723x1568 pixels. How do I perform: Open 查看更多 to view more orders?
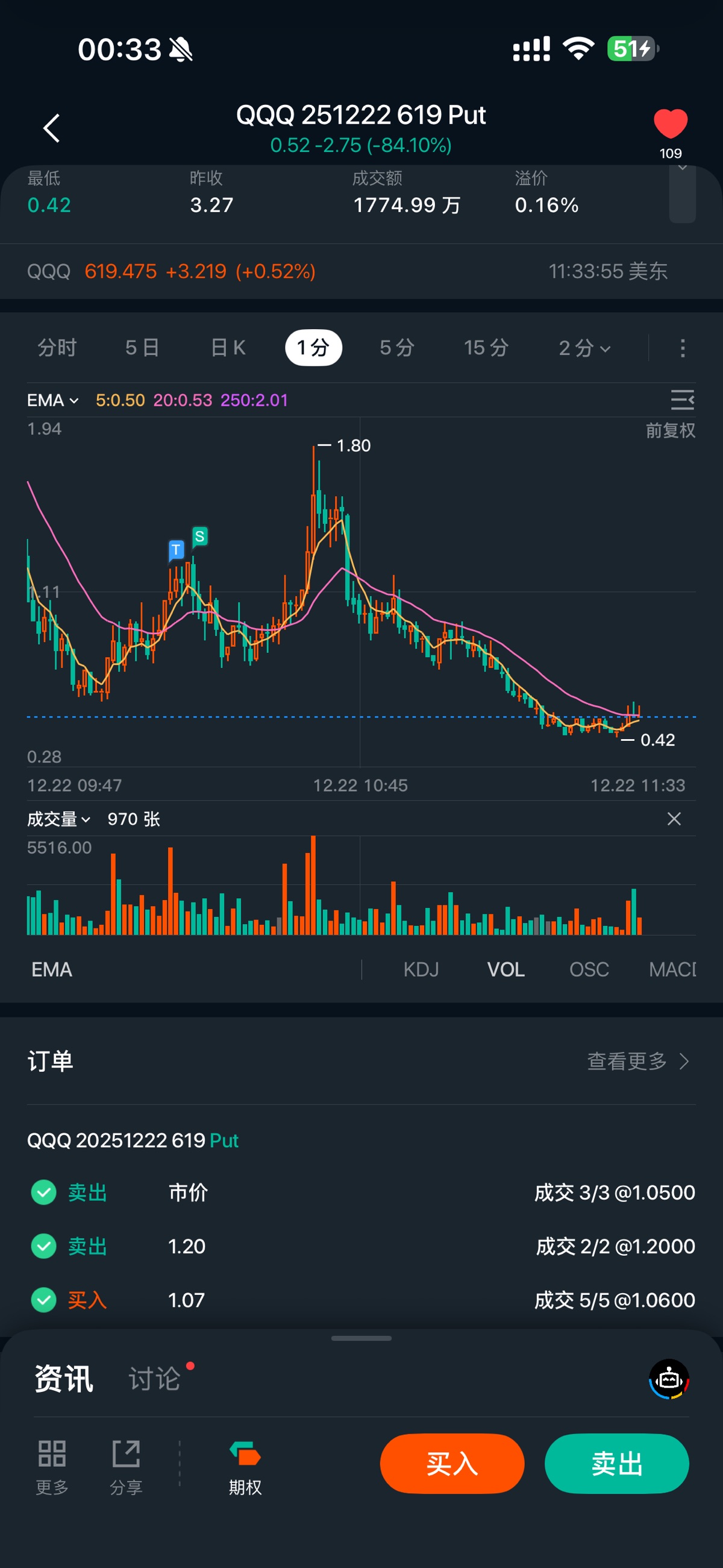click(637, 1061)
